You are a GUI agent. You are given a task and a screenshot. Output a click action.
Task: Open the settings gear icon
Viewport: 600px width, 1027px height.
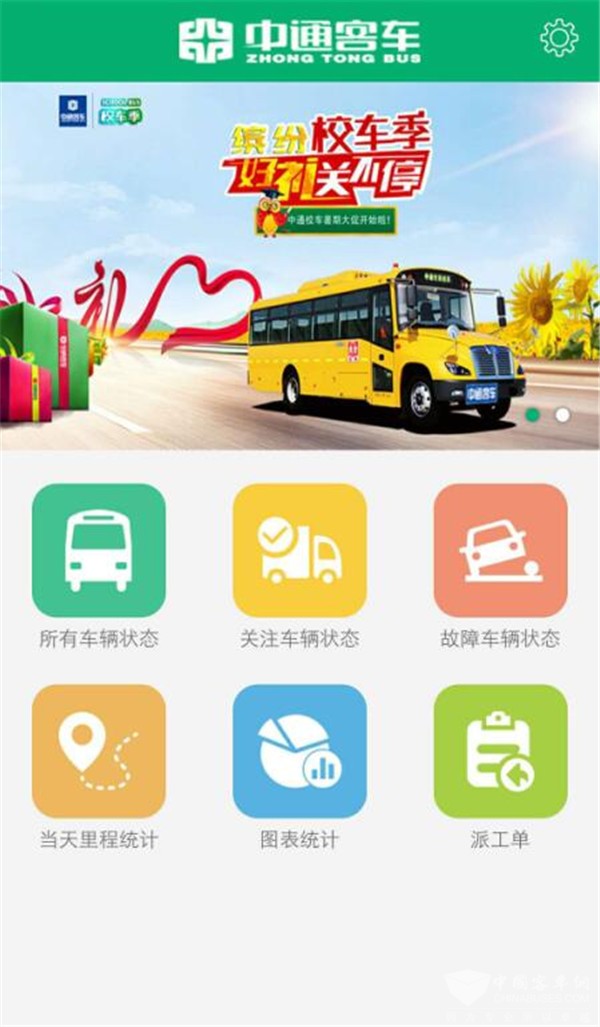pyautogui.click(x=559, y=38)
